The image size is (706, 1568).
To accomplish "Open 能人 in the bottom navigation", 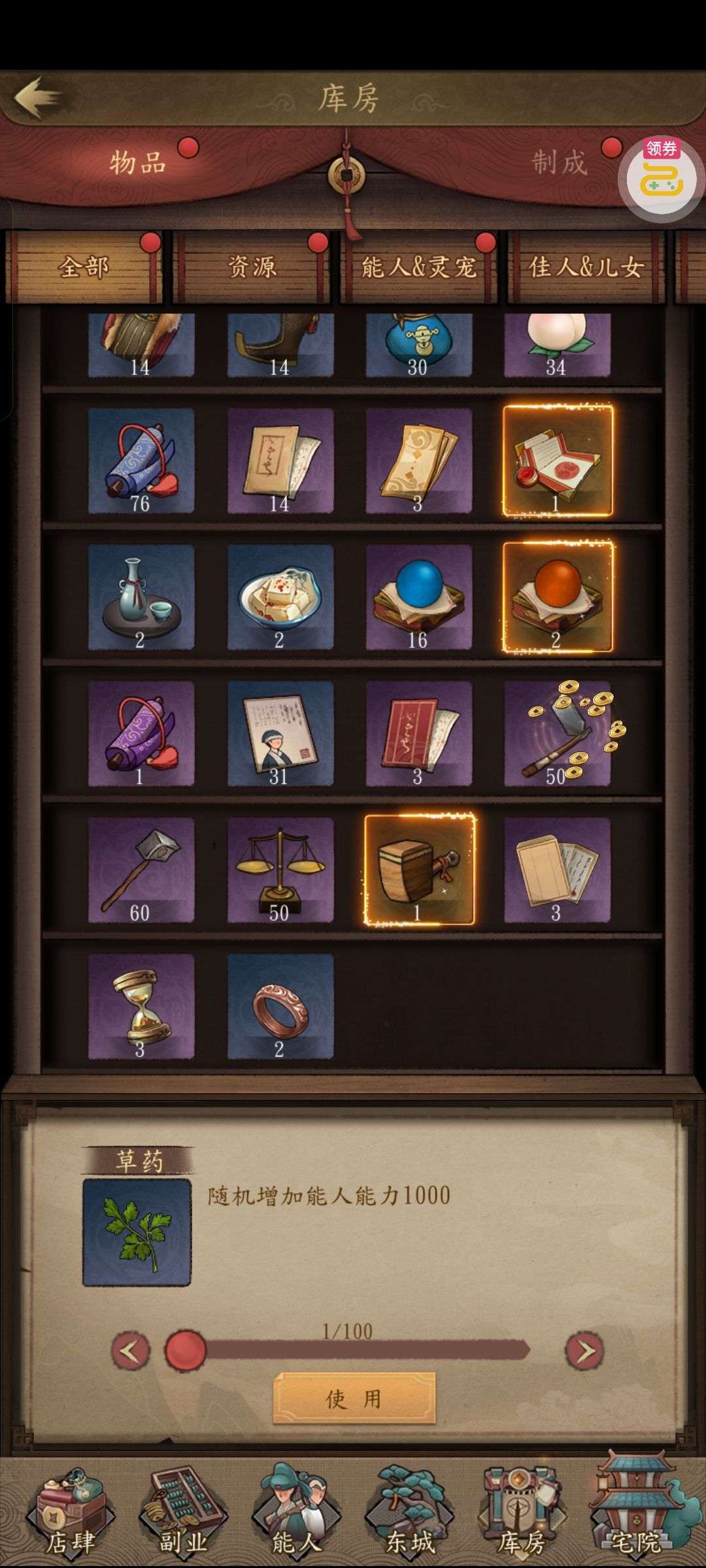I will coord(296,1515).
